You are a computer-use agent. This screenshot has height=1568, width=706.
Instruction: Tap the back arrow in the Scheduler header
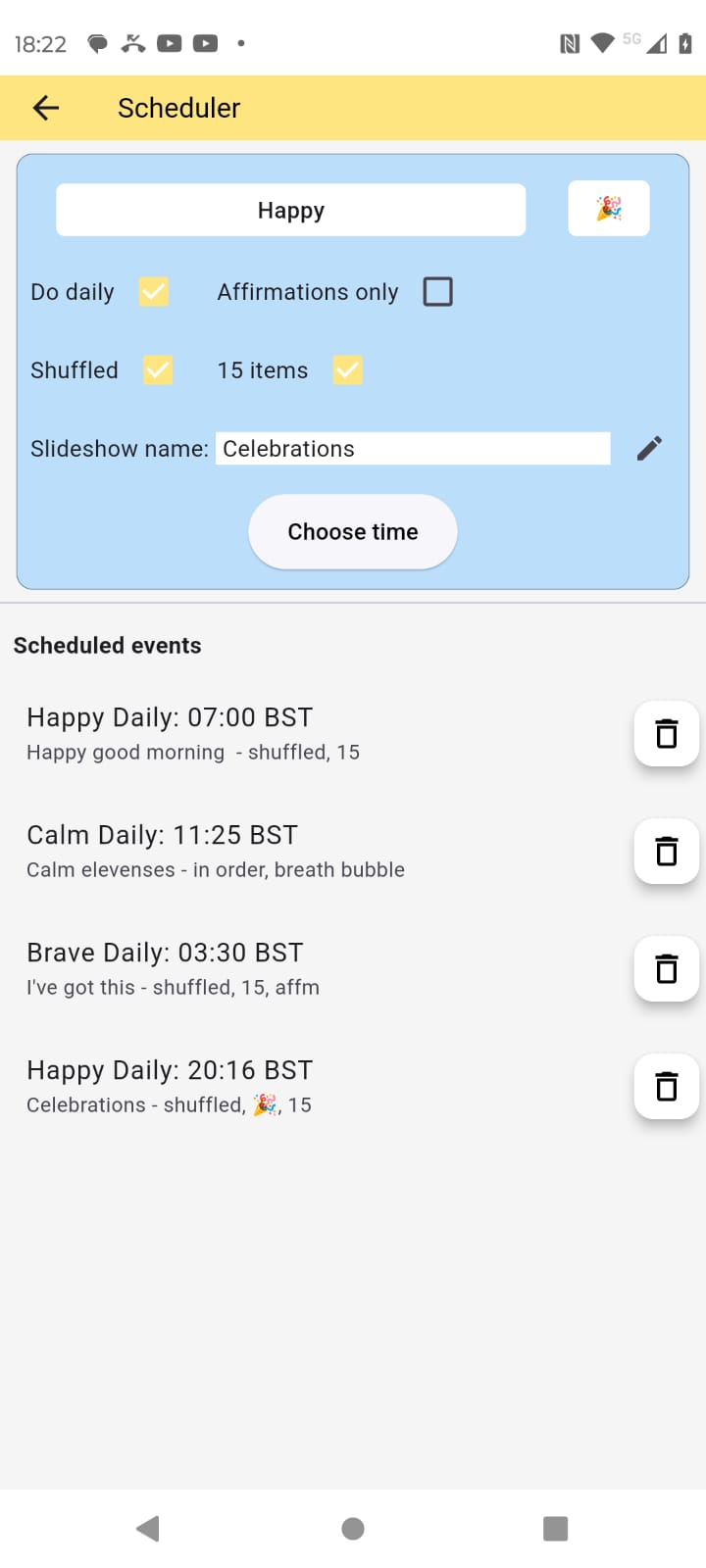click(45, 108)
